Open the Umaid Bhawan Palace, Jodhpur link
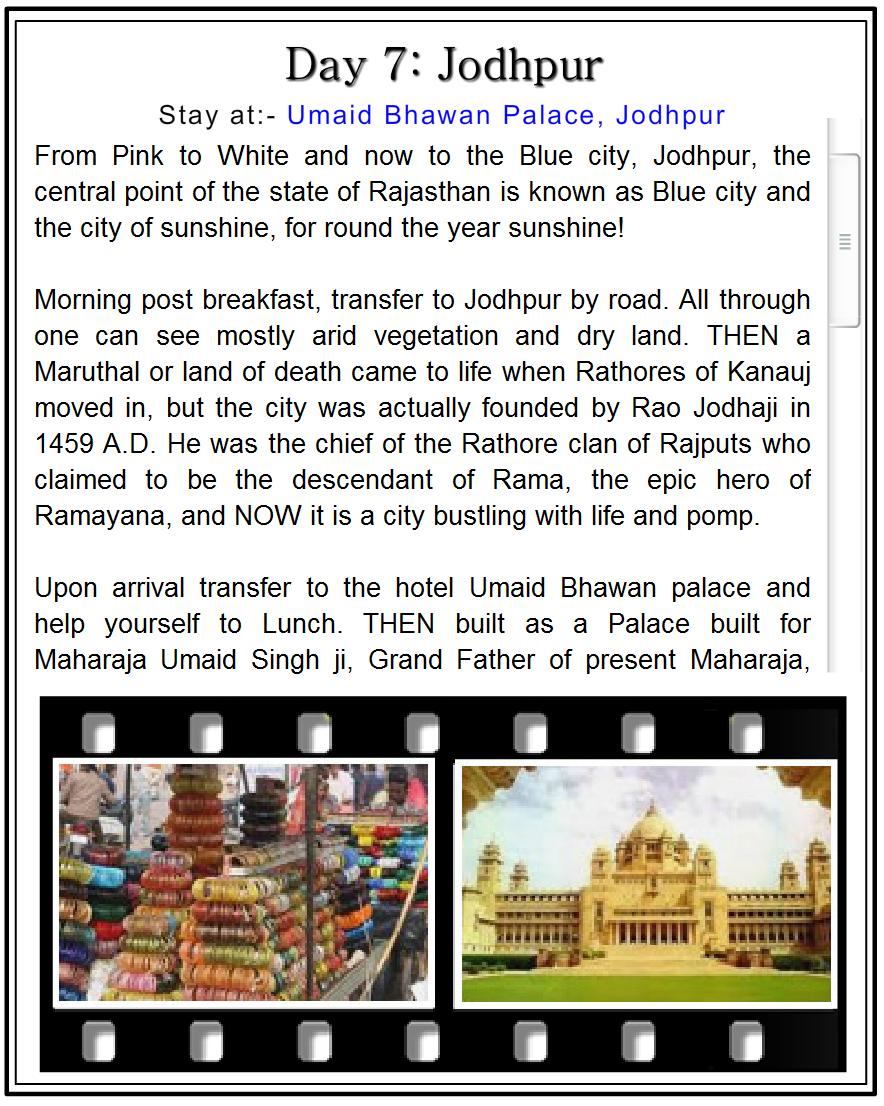The image size is (884, 1106). [505, 115]
